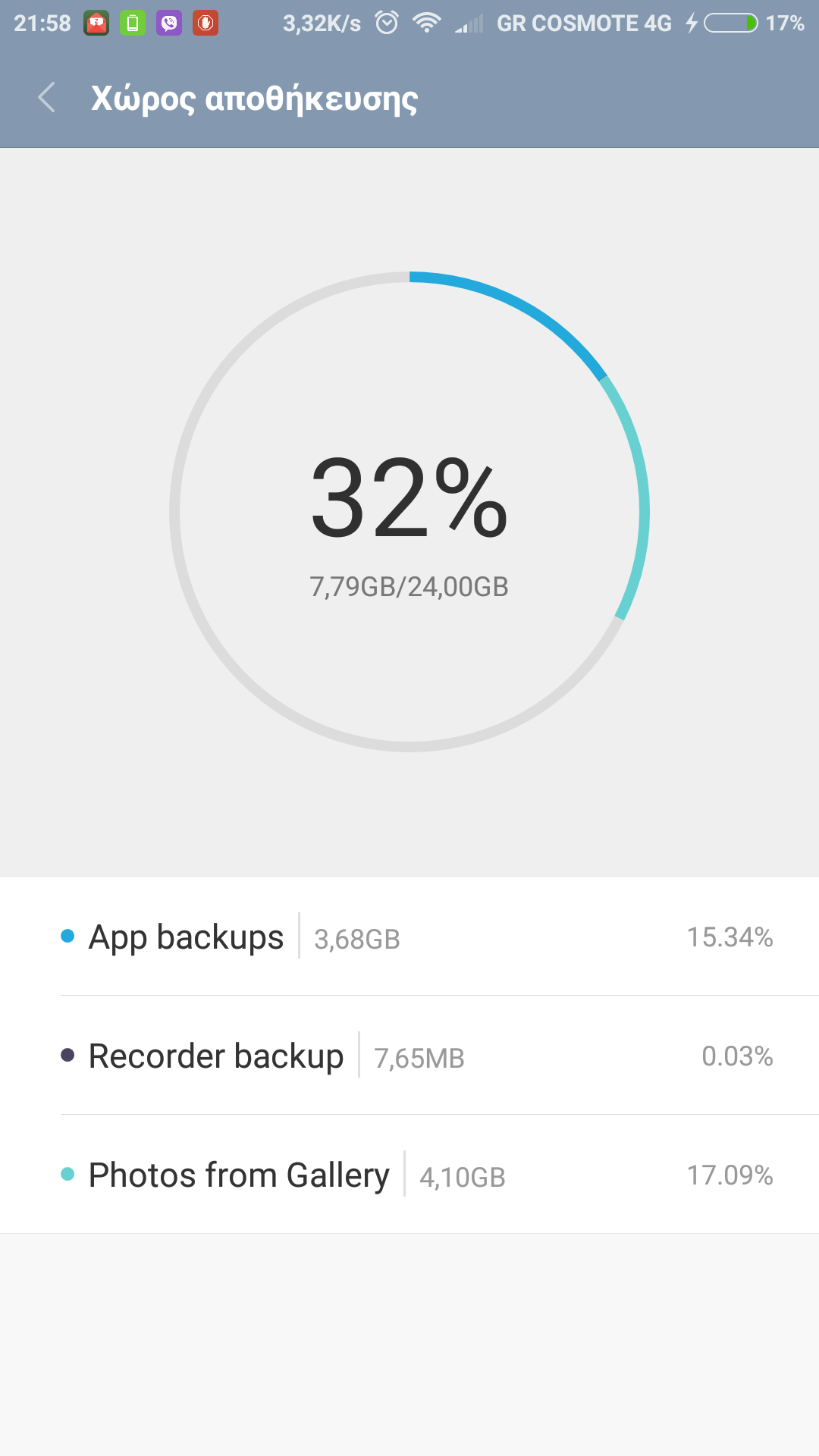Open the App backups row
Image resolution: width=819 pixels, height=1456 pixels.
click(x=409, y=937)
